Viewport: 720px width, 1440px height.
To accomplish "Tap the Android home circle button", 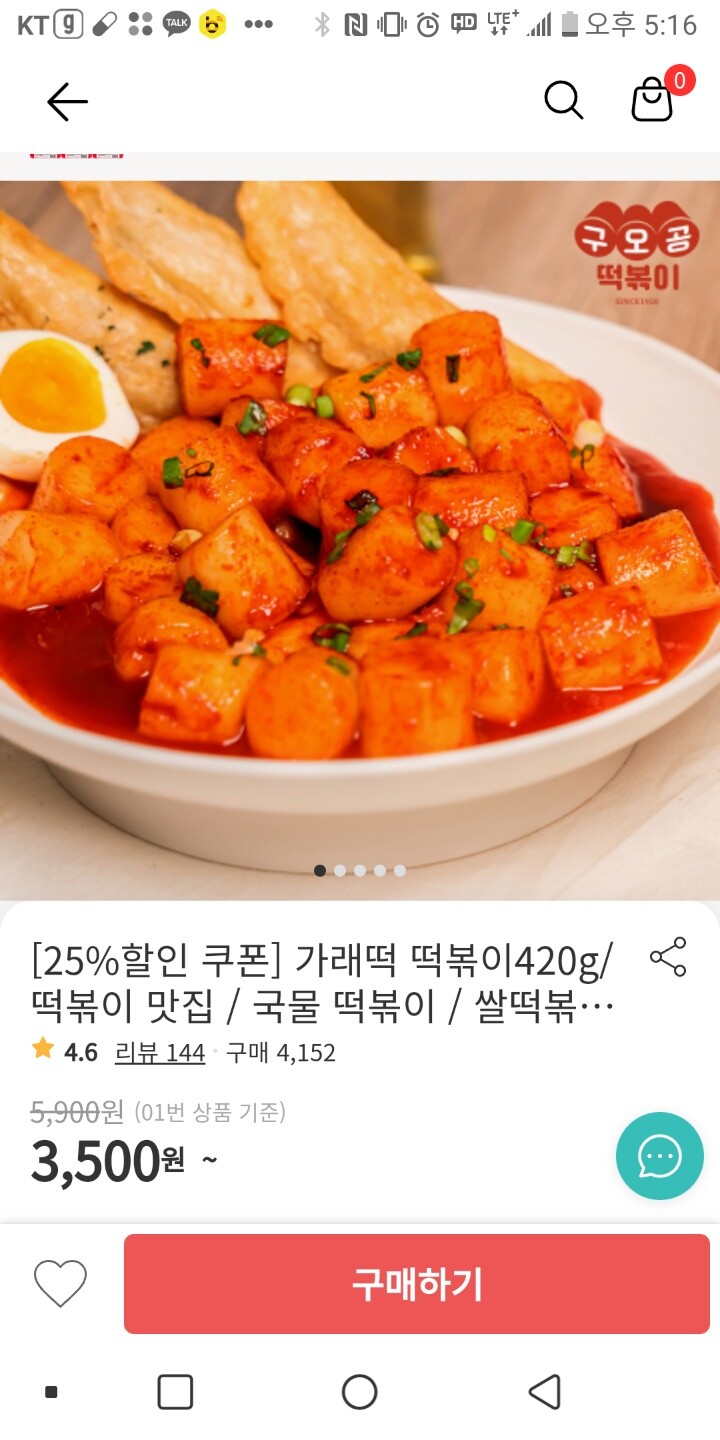I will coord(360,1390).
